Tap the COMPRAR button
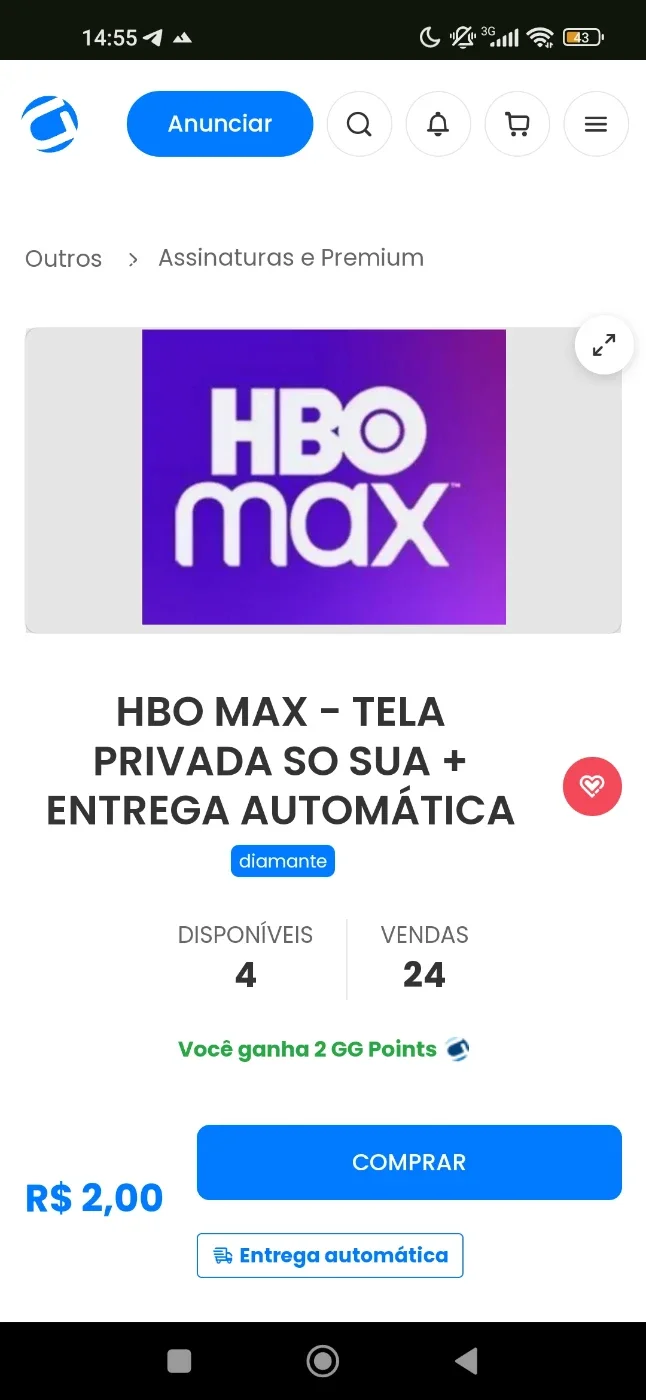 [x=409, y=1162]
